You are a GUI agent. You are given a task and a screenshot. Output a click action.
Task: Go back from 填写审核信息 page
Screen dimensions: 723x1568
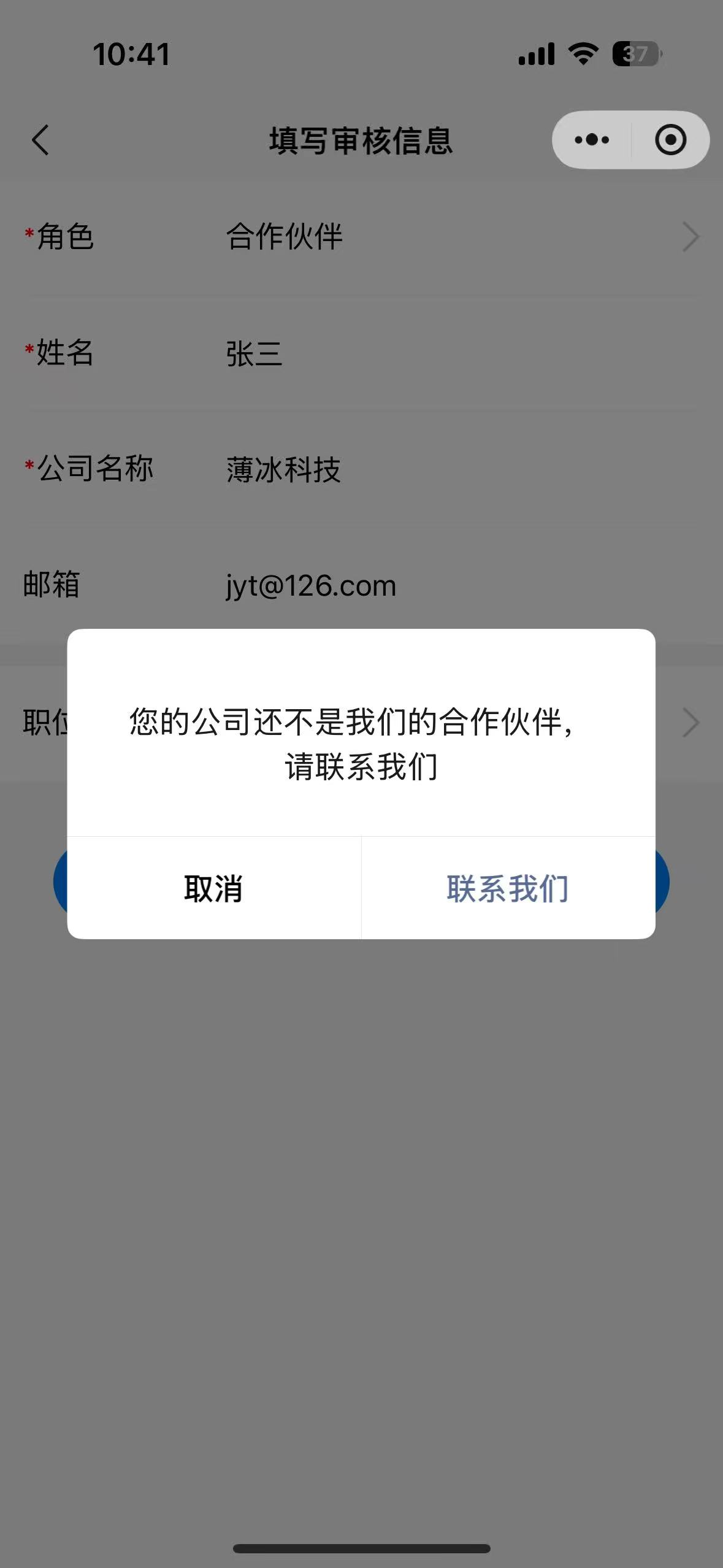[40, 140]
